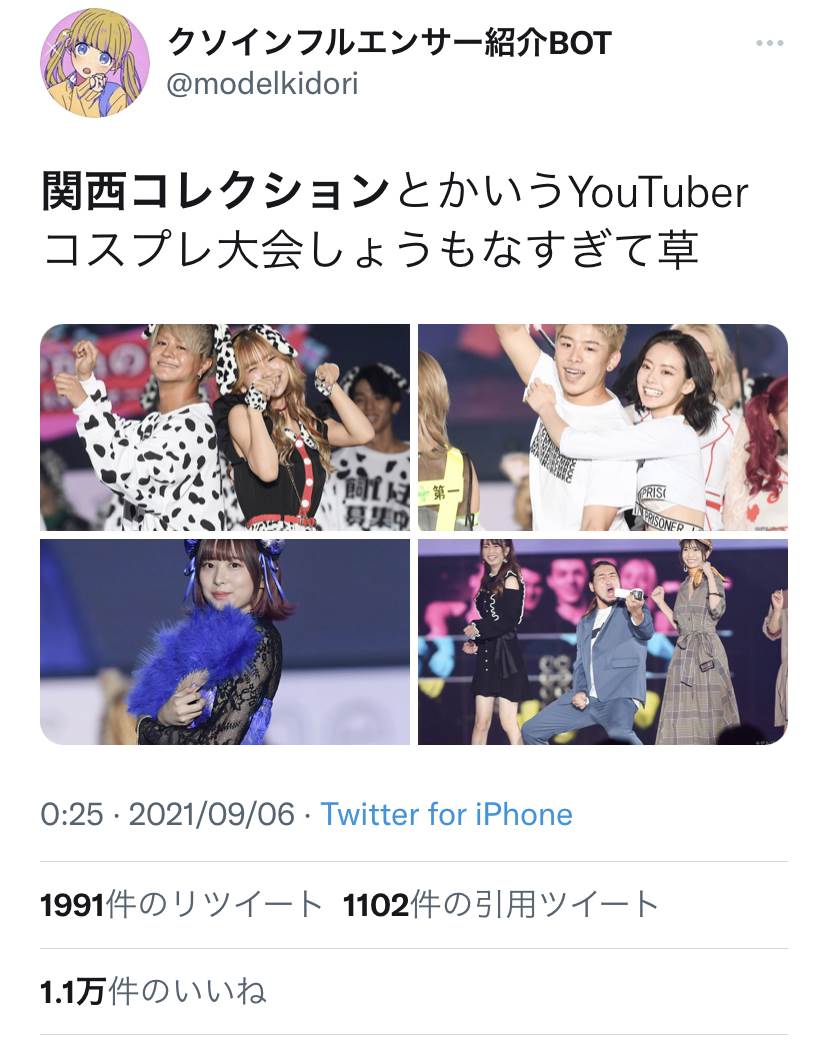This screenshot has width=828, height=1046.
Task: View the dalmatian costume photo
Action: [225, 427]
